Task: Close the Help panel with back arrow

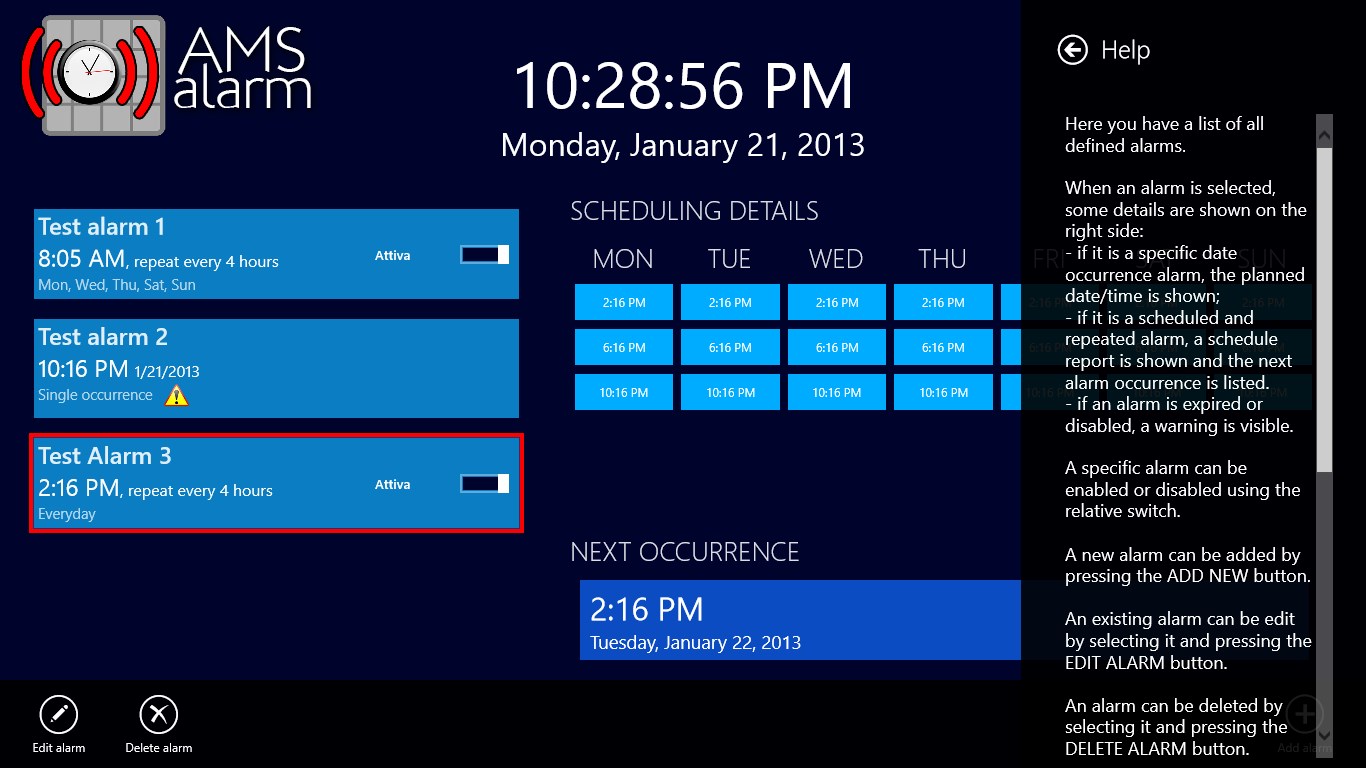Action: (x=1073, y=50)
